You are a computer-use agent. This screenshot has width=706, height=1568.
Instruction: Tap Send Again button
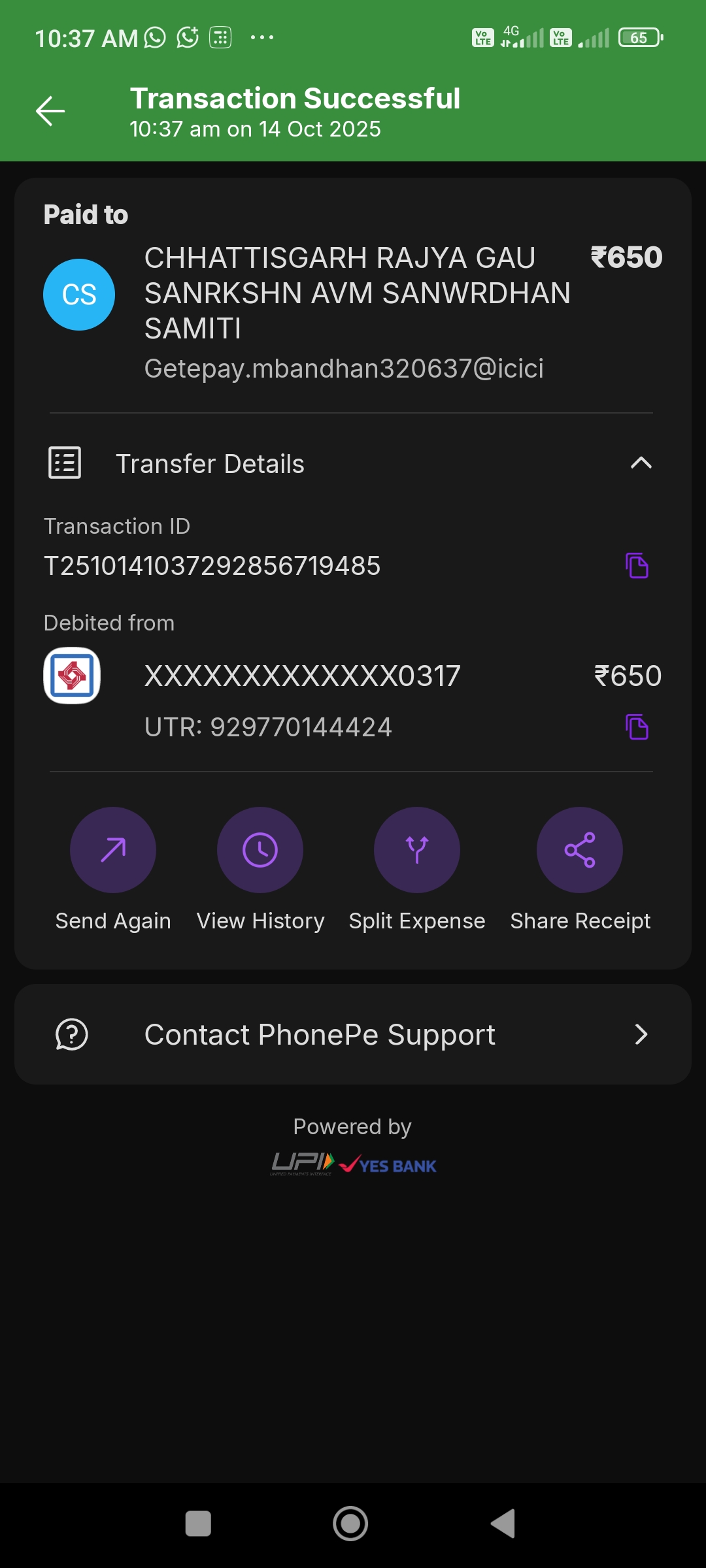pyautogui.click(x=113, y=850)
